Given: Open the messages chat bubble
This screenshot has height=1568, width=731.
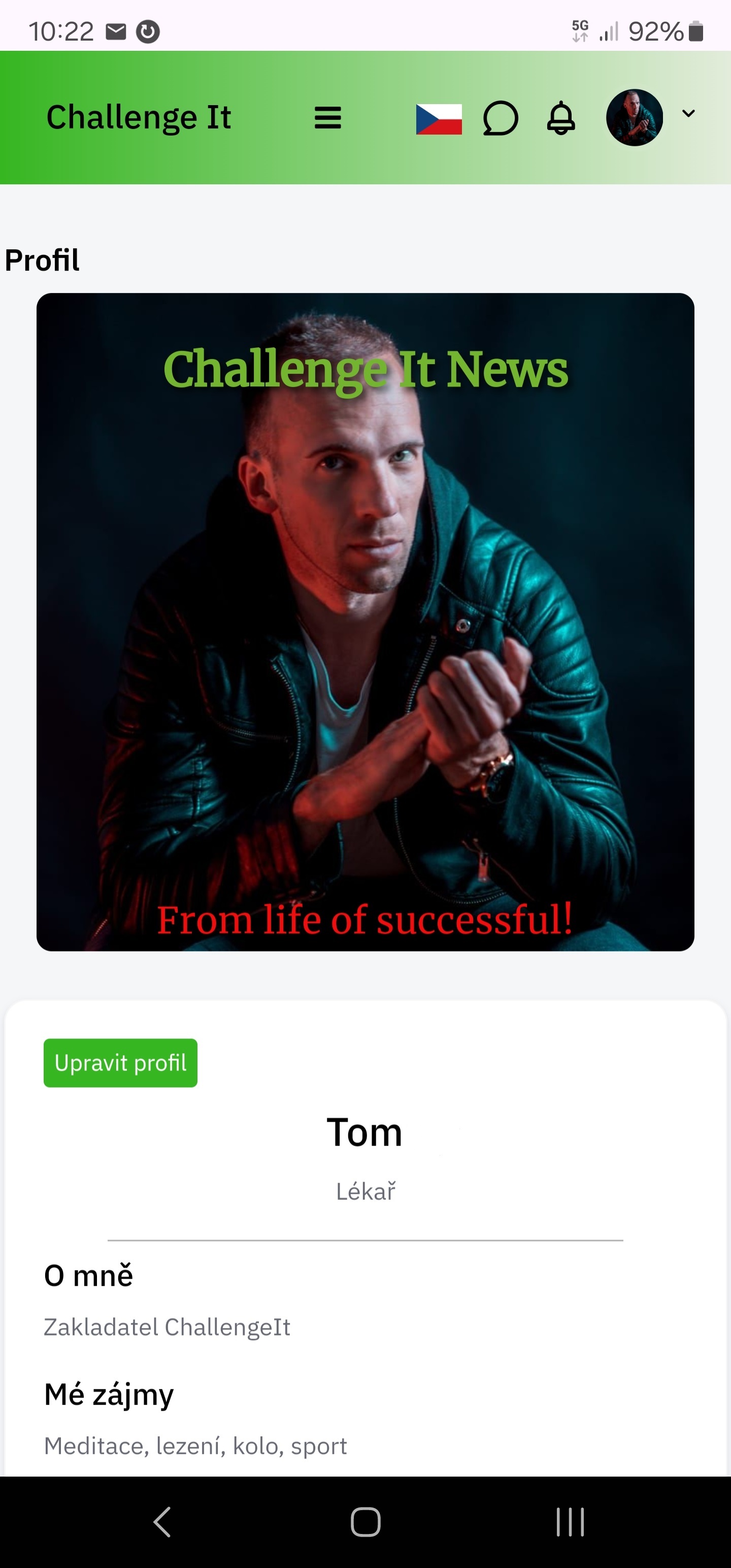Looking at the screenshot, I should click(x=501, y=118).
